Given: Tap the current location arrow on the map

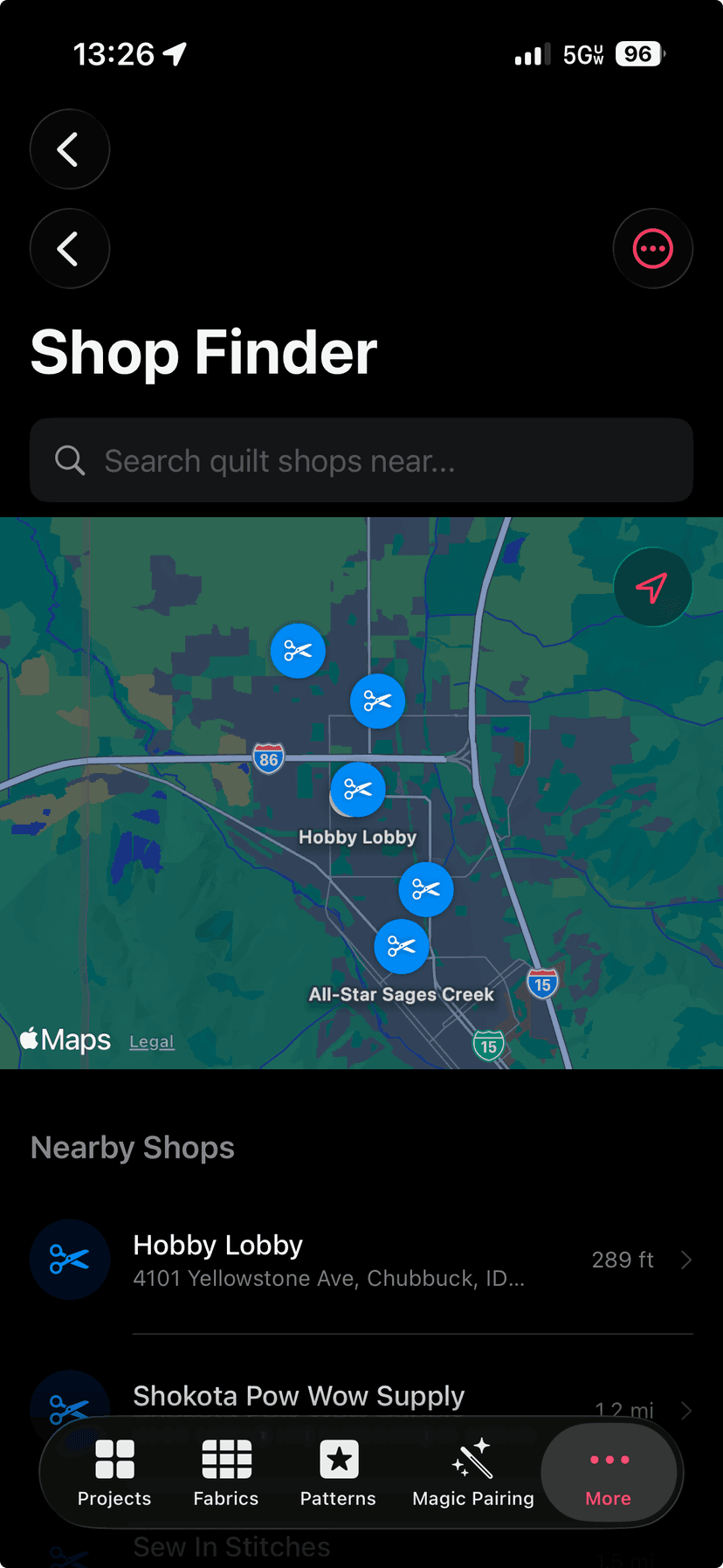Looking at the screenshot, I should [653, 586].
